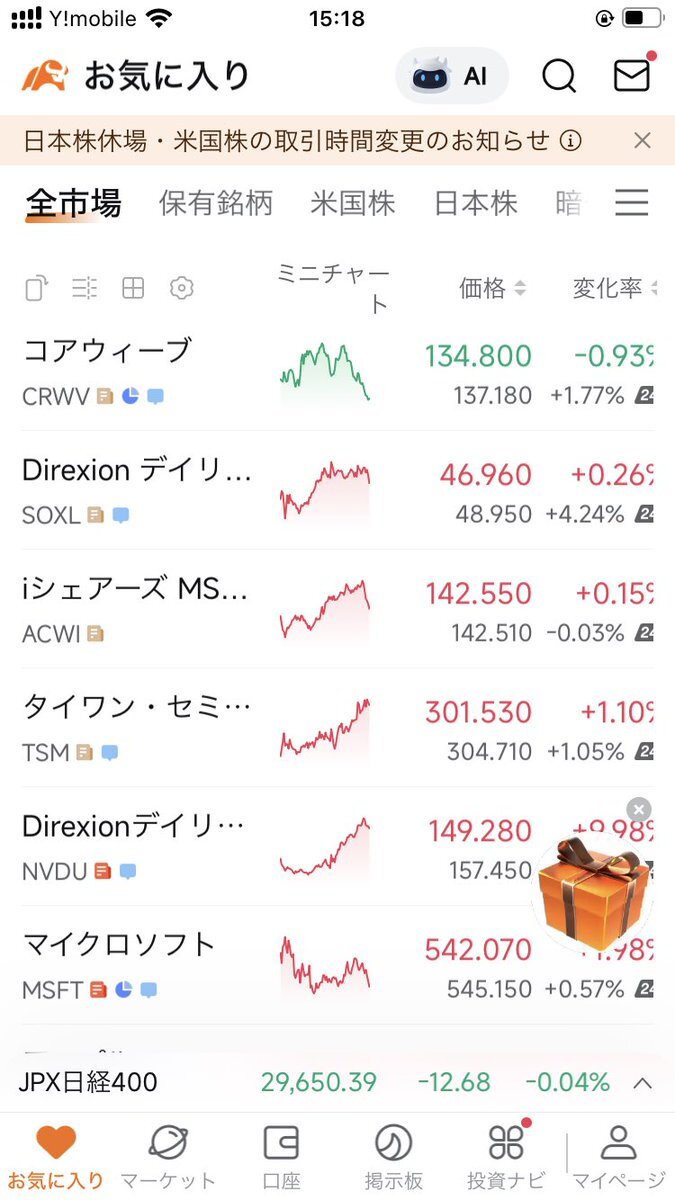
Task: Open the AI assistant button
Action: 452,76
